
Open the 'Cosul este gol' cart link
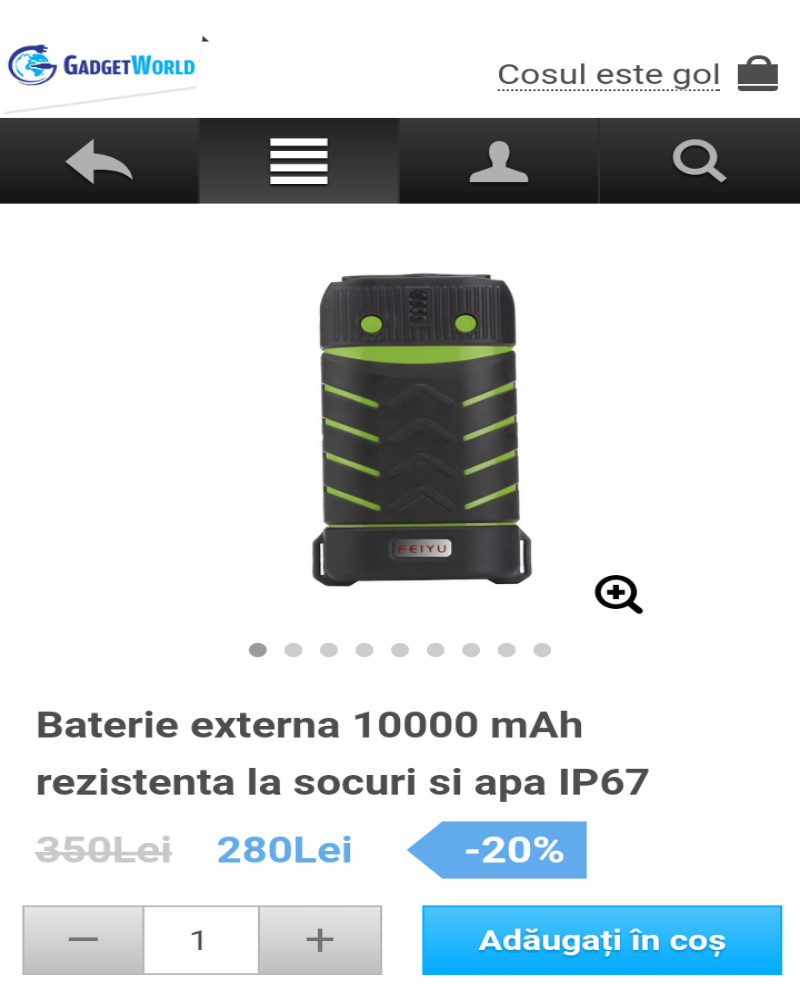pyautogui.click(x=608, y=75)
